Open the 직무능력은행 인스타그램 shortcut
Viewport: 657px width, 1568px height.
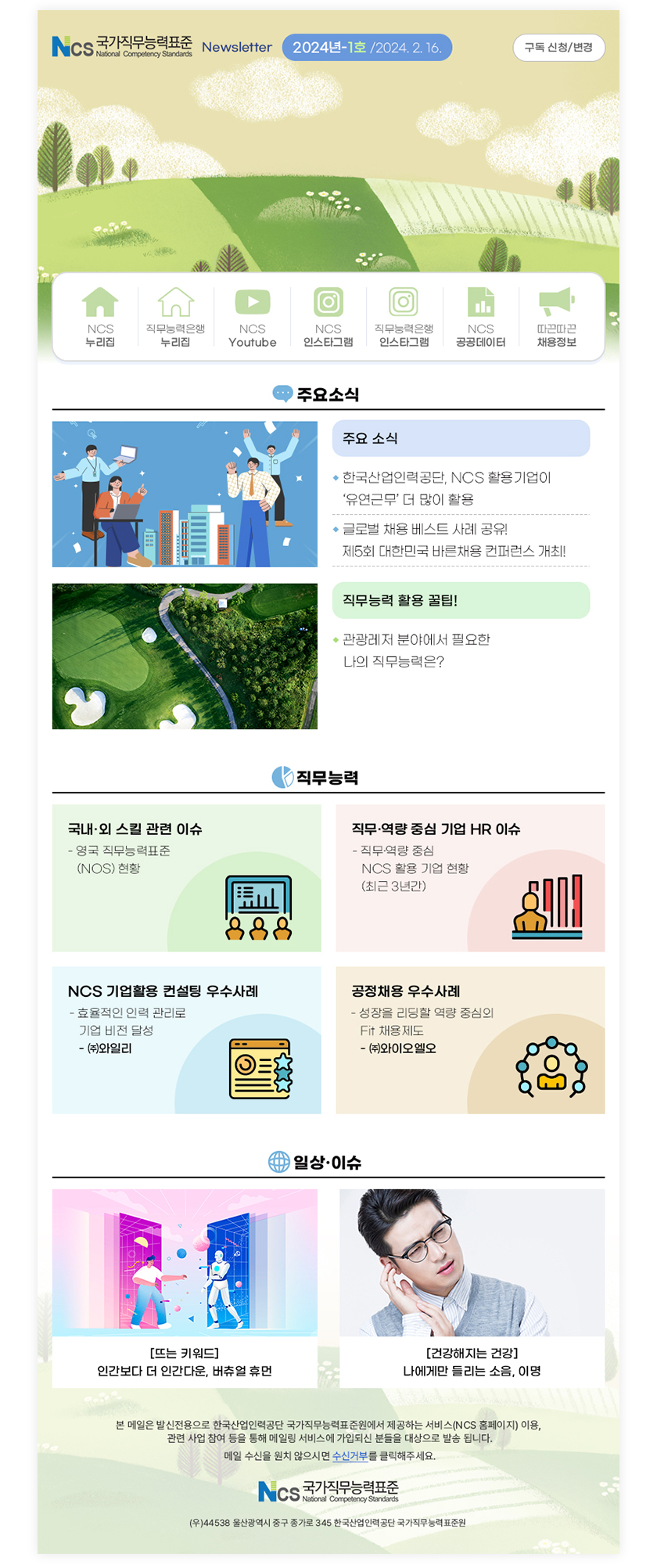[x=404, y=317]
